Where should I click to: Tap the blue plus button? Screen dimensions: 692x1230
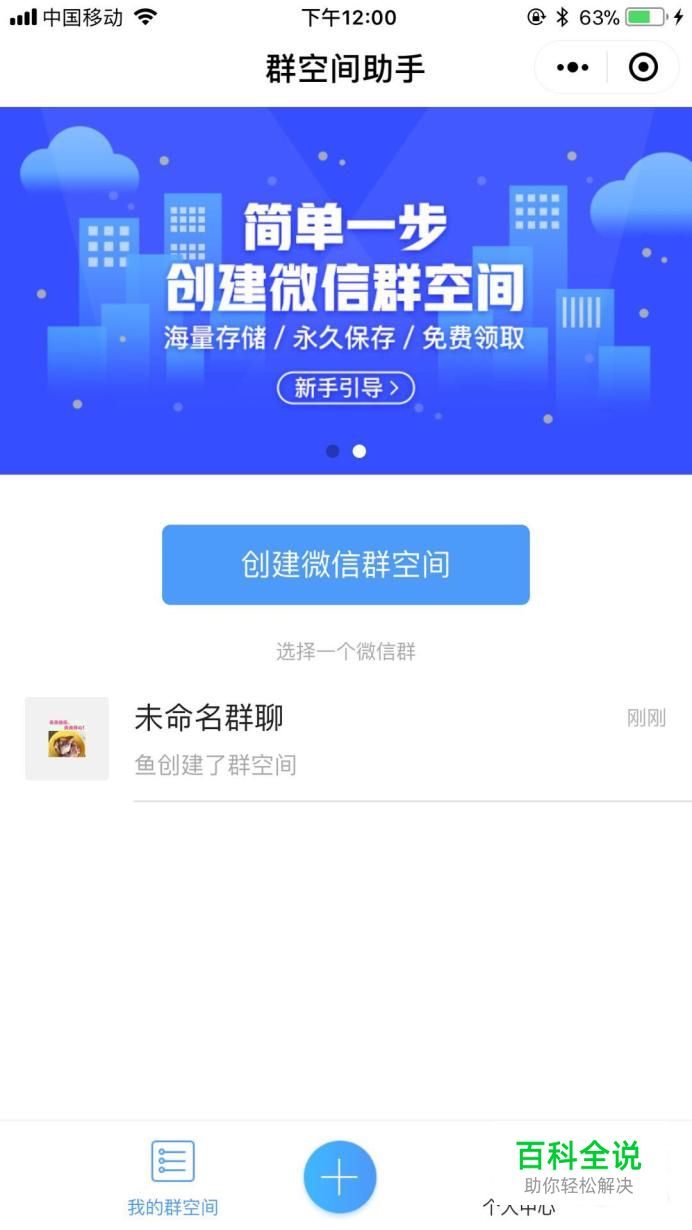[x=340, y=1178]
